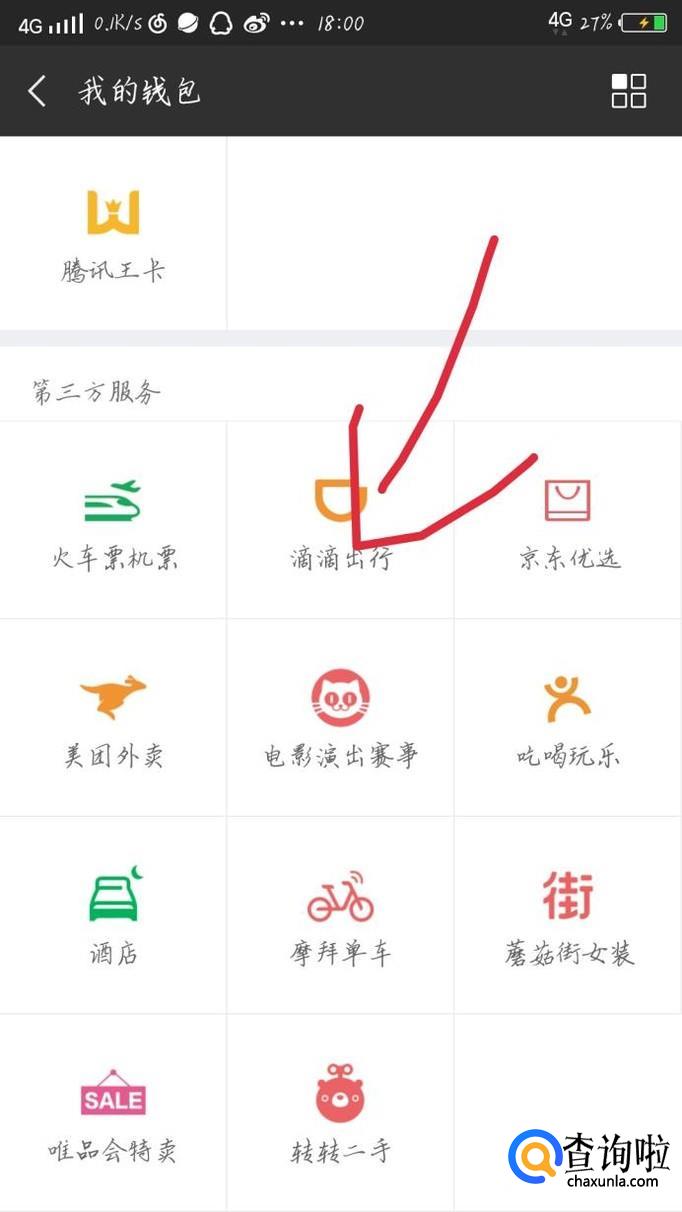Tap 转转二手

click(x=340, y=1112)
